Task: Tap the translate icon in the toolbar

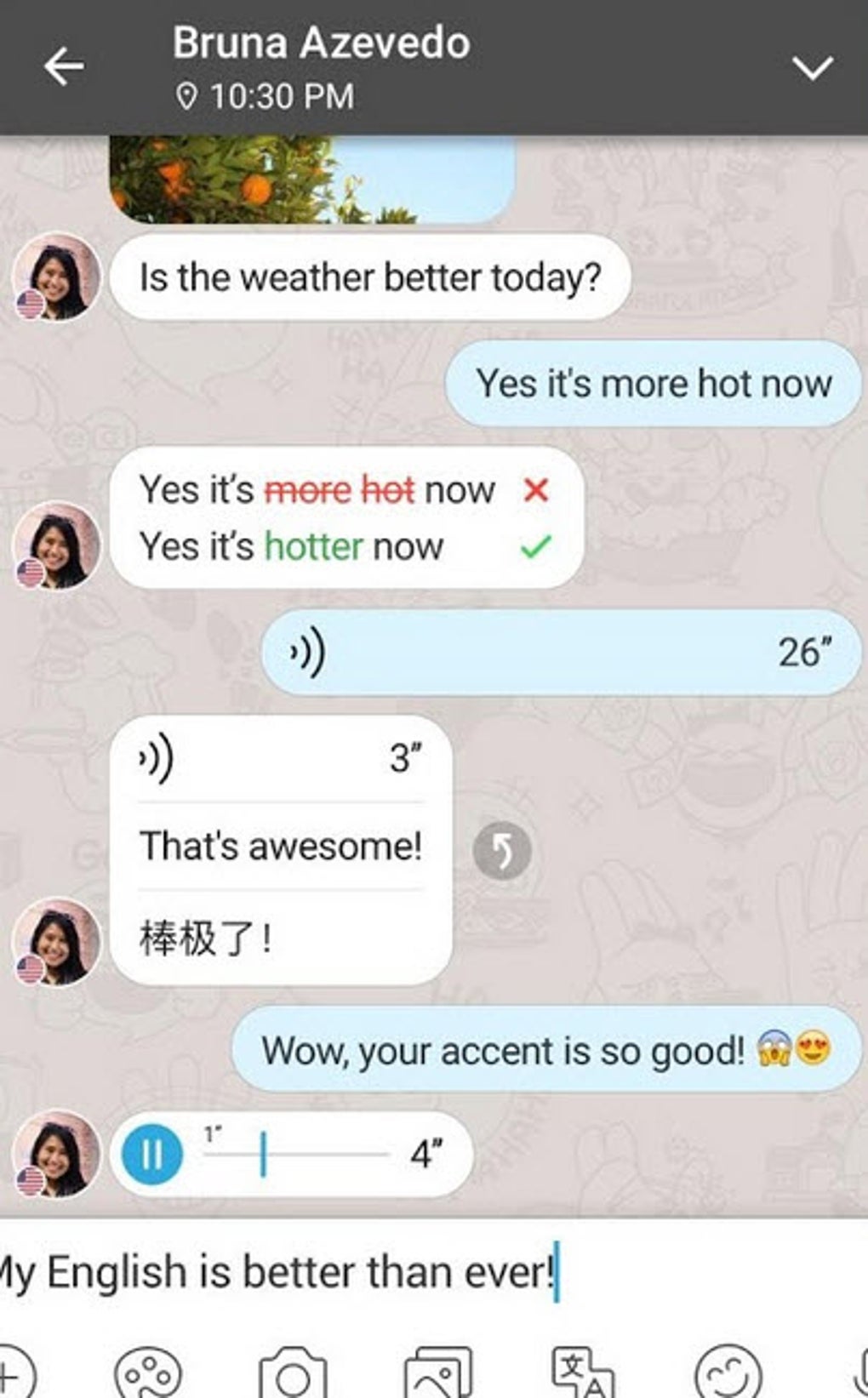Action: [583, 1373]
